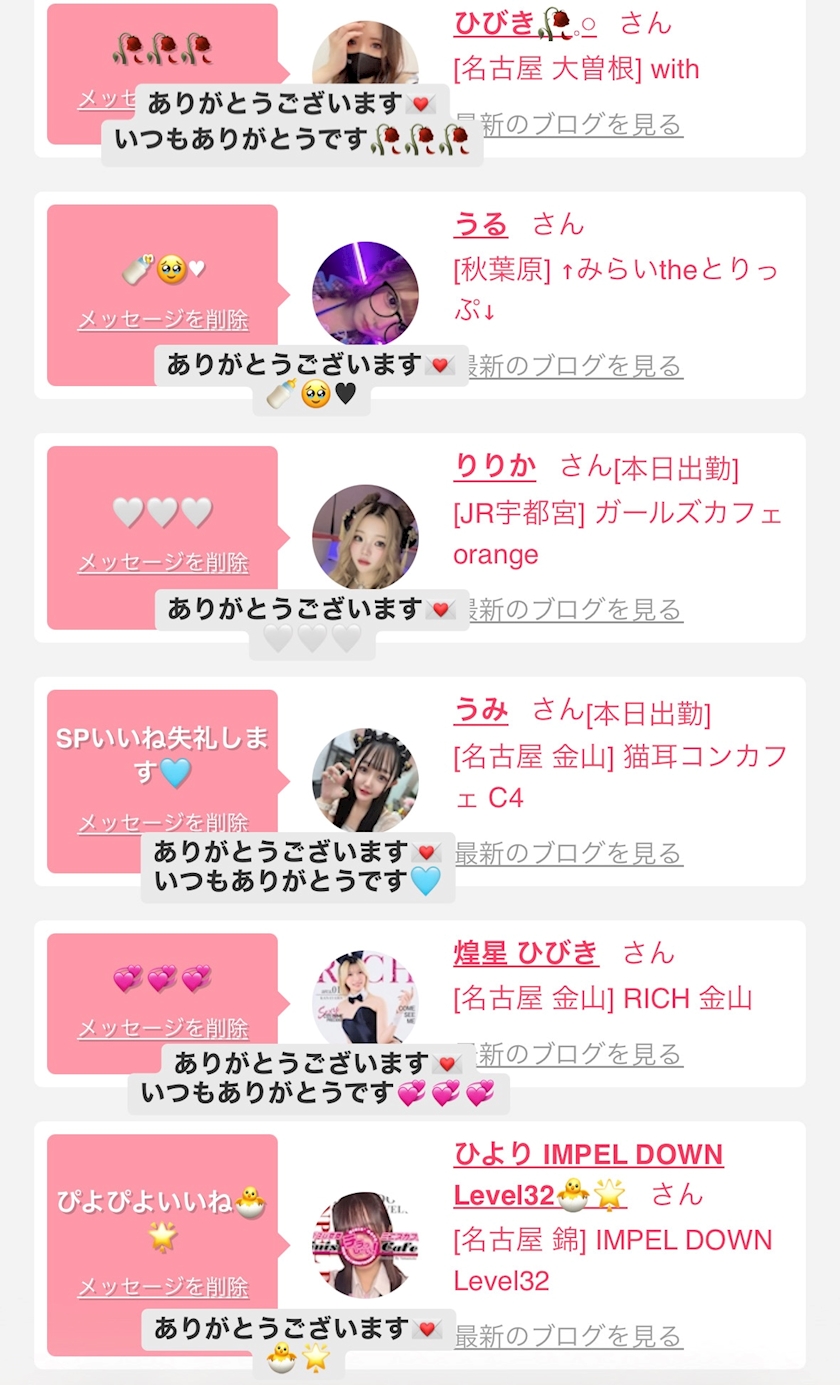Screen dimensions: 840x1385
Task: Open うる's profile name link
Action: pyautogui.click(x=480, y=224)
